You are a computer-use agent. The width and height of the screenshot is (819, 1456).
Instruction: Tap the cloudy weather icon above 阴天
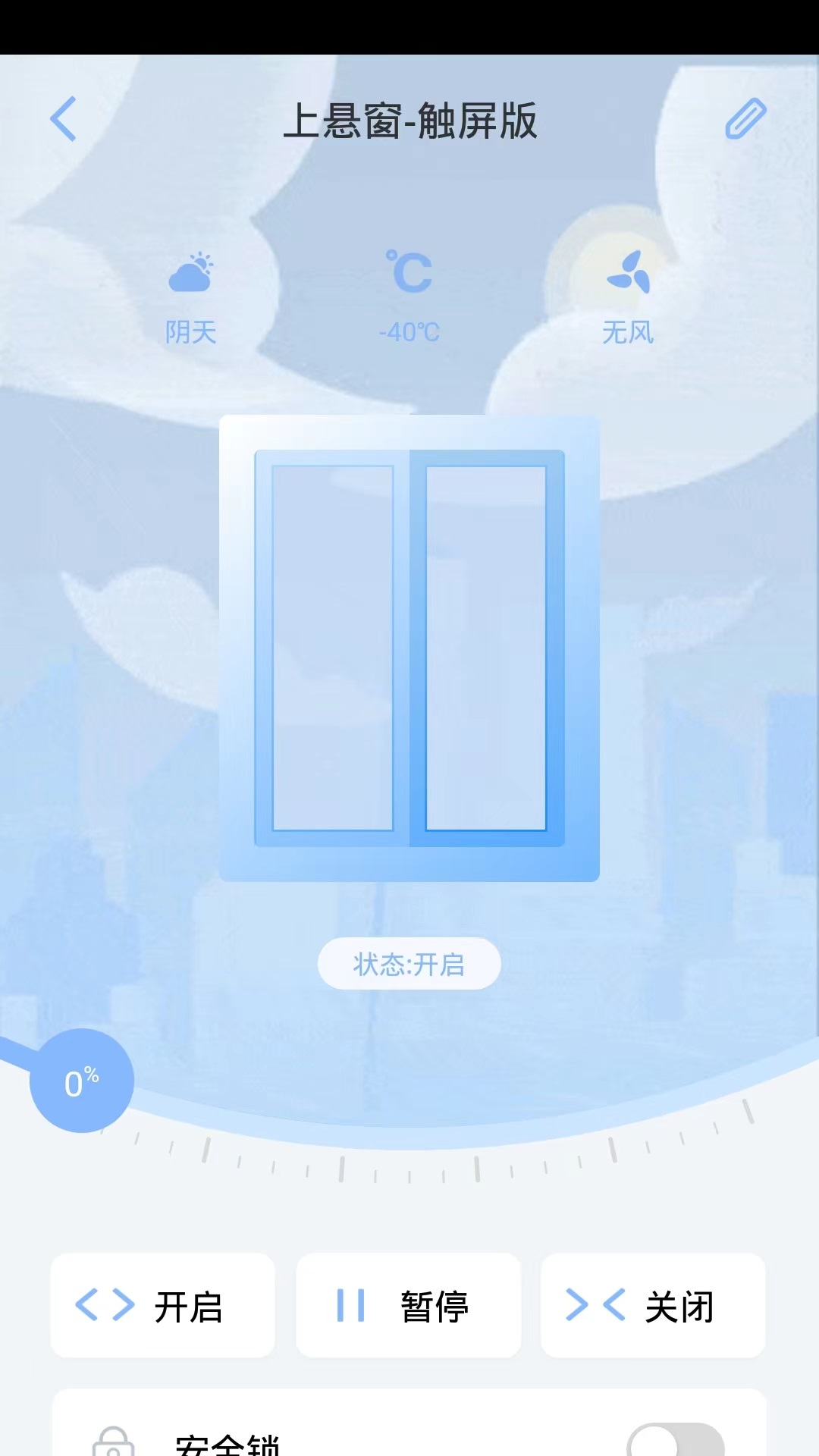click(x=192, y=273)
